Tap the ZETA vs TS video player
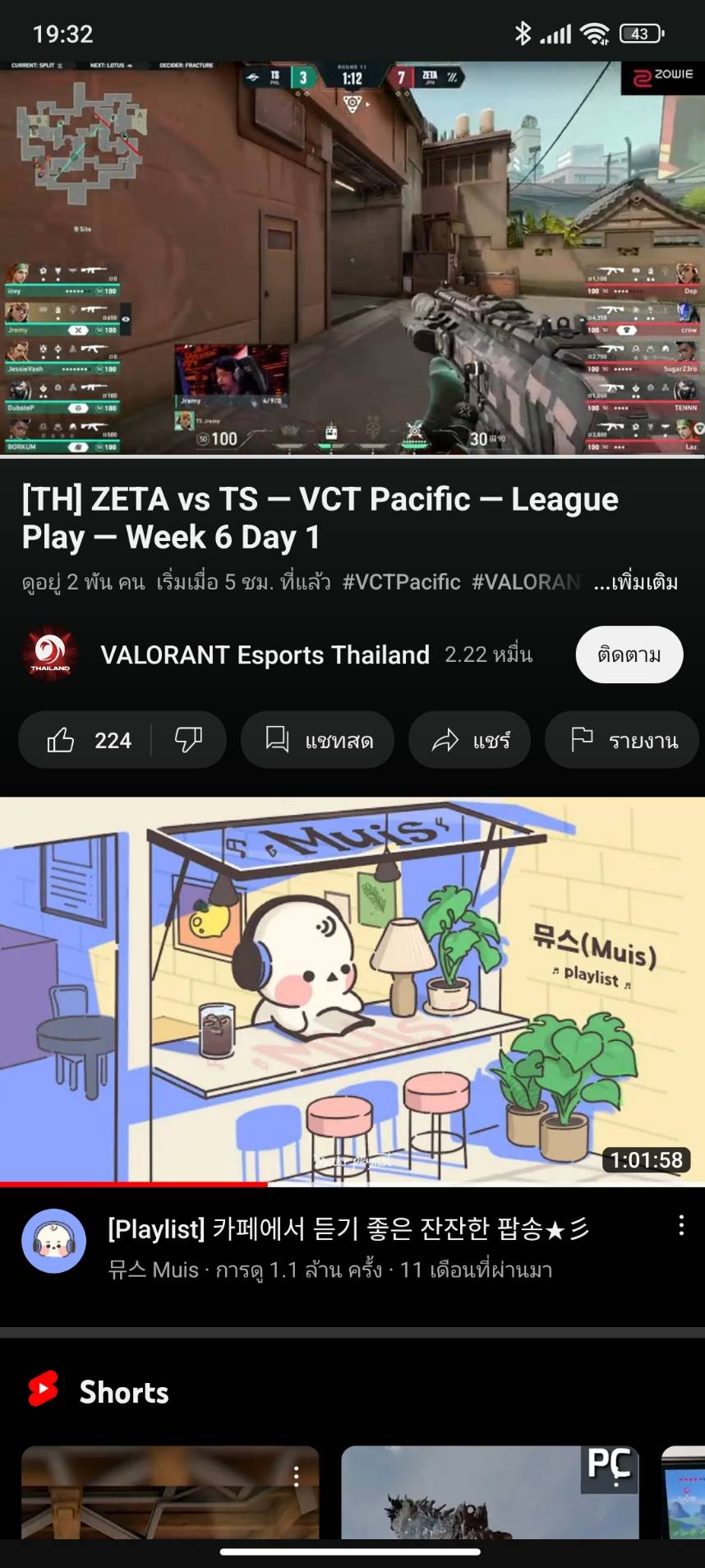The height and width of the screenshot is (1568, 705). (x=352, y=258)
